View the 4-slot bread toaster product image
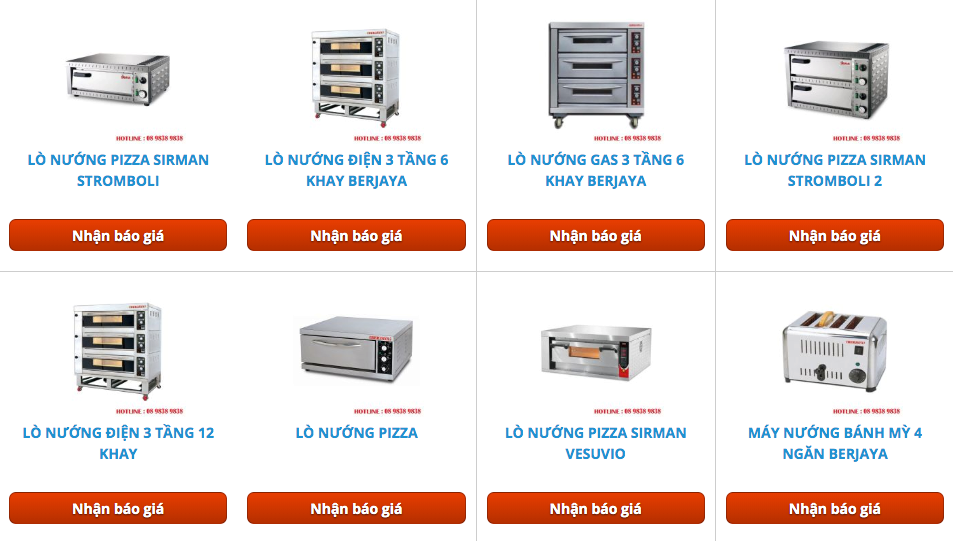The image size is (953, 541). pyautogui.click(x=834, y=350)
